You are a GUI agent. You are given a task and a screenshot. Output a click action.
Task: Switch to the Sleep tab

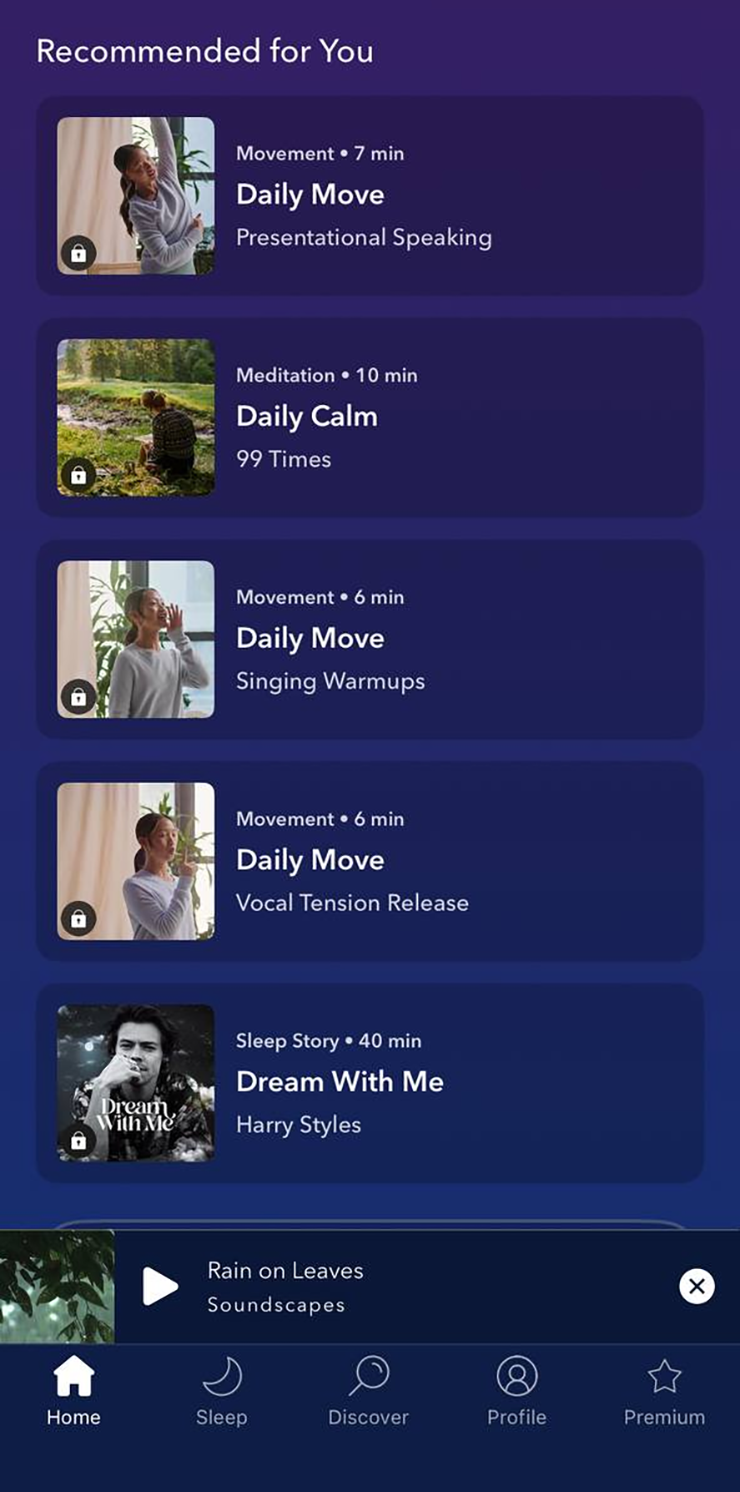coord(221,1391)
